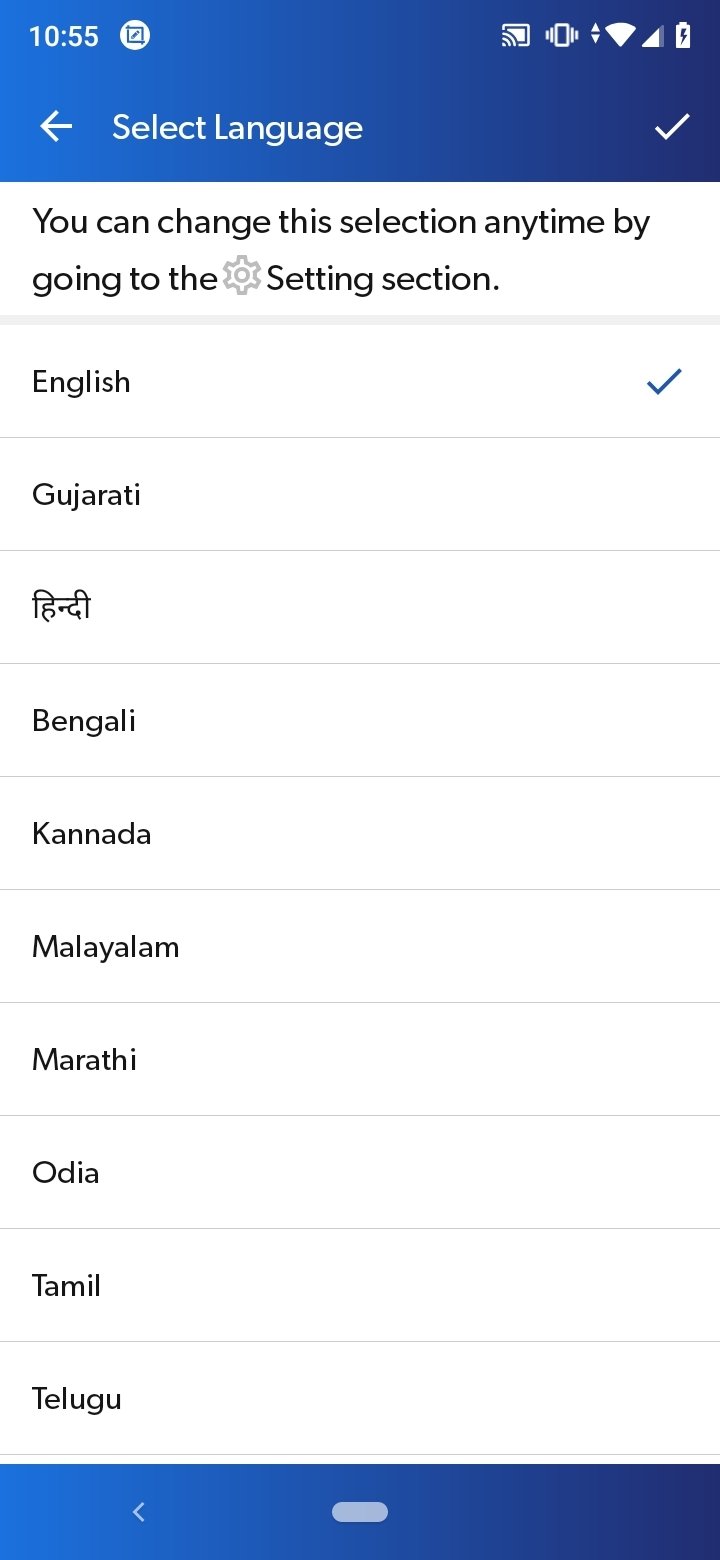Viewport: 720px width, 1560px height.
Task: Tap the home pill in navigation bar
Action: (x=360, y=1512)
